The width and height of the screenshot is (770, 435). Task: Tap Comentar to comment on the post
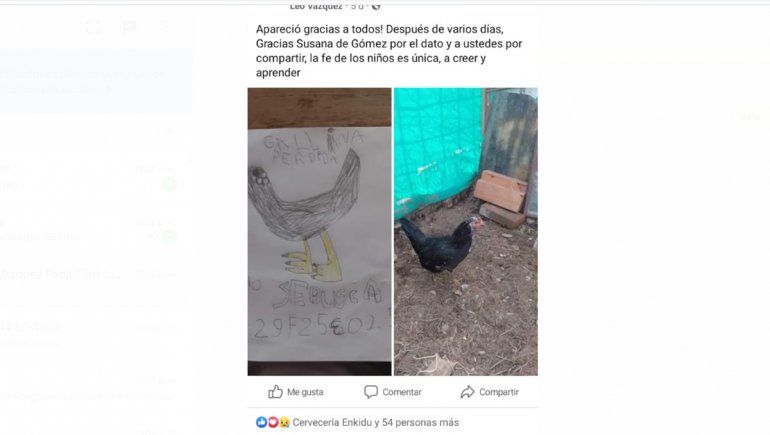[x=393, y=392]
